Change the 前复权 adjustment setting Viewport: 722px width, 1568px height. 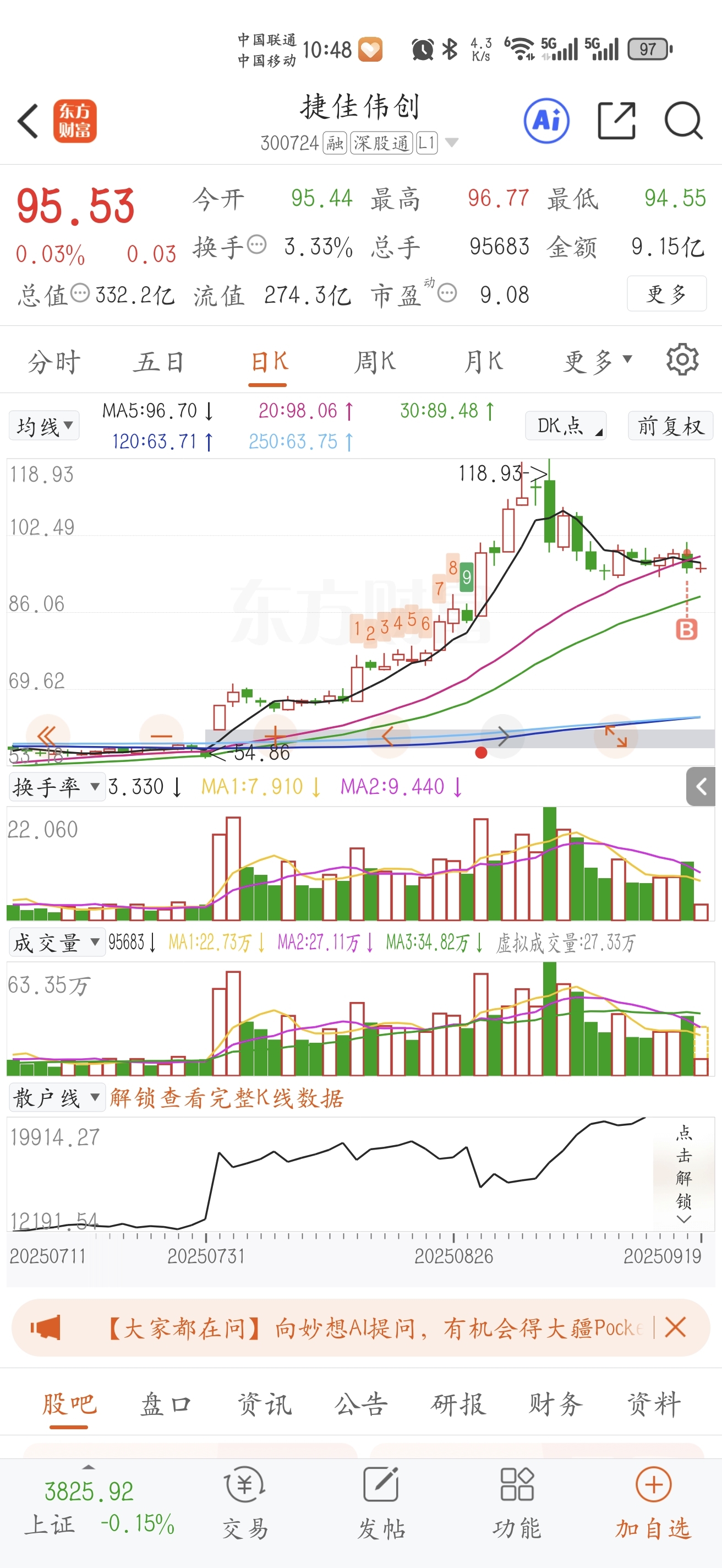click(670, 426)
